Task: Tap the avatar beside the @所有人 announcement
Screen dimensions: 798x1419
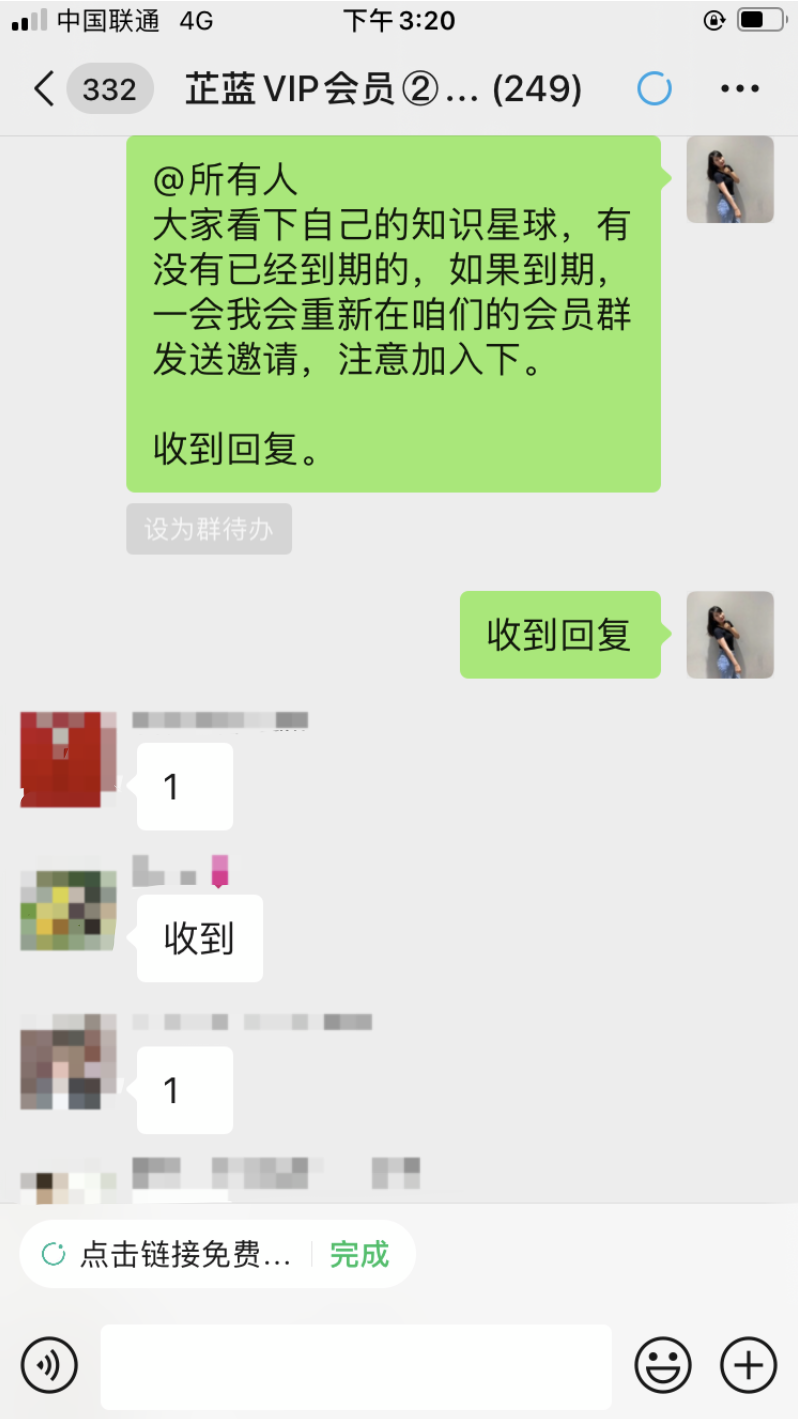Action: pos(730,180)
